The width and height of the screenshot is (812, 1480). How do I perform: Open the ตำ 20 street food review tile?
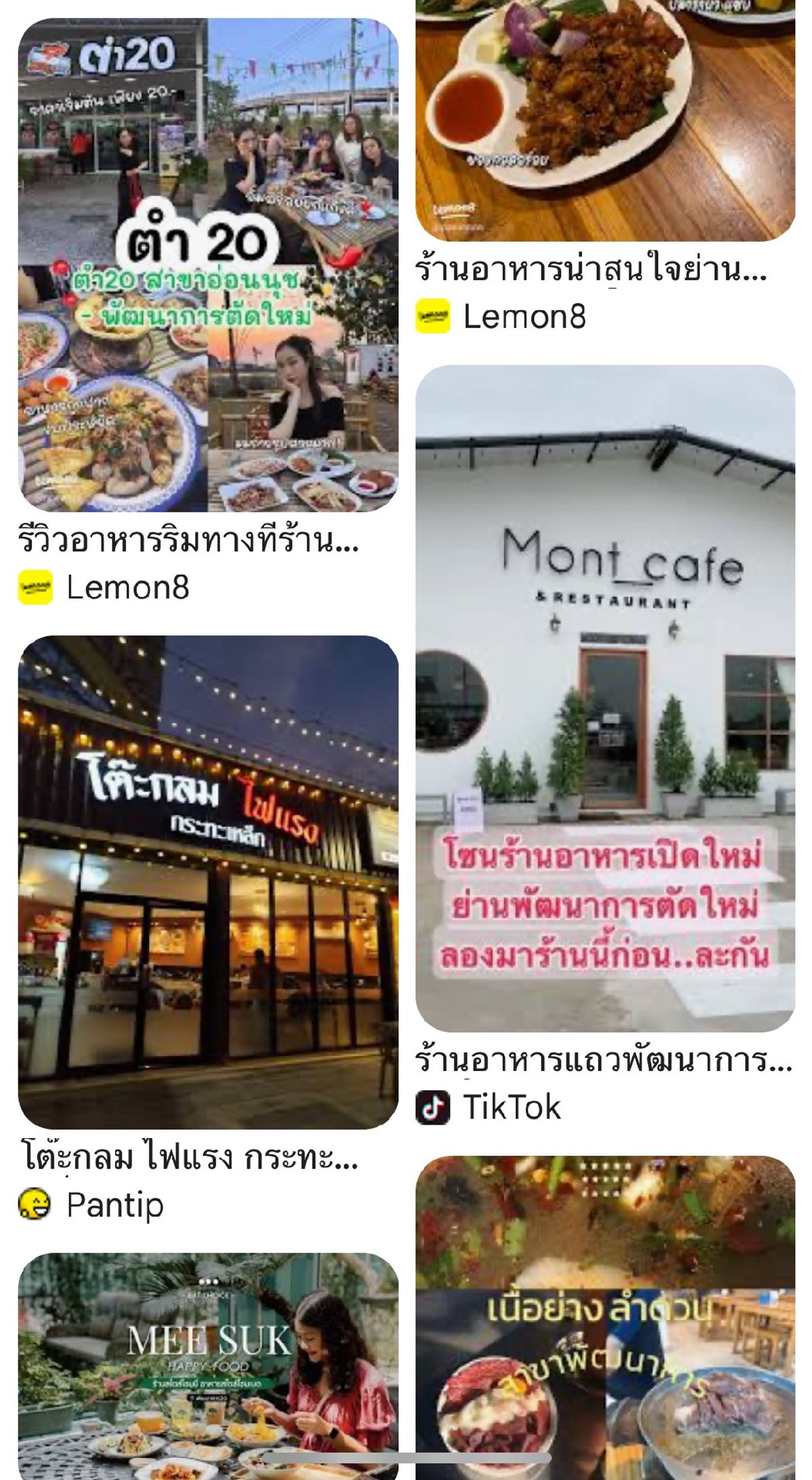click(x=208, y=265)
